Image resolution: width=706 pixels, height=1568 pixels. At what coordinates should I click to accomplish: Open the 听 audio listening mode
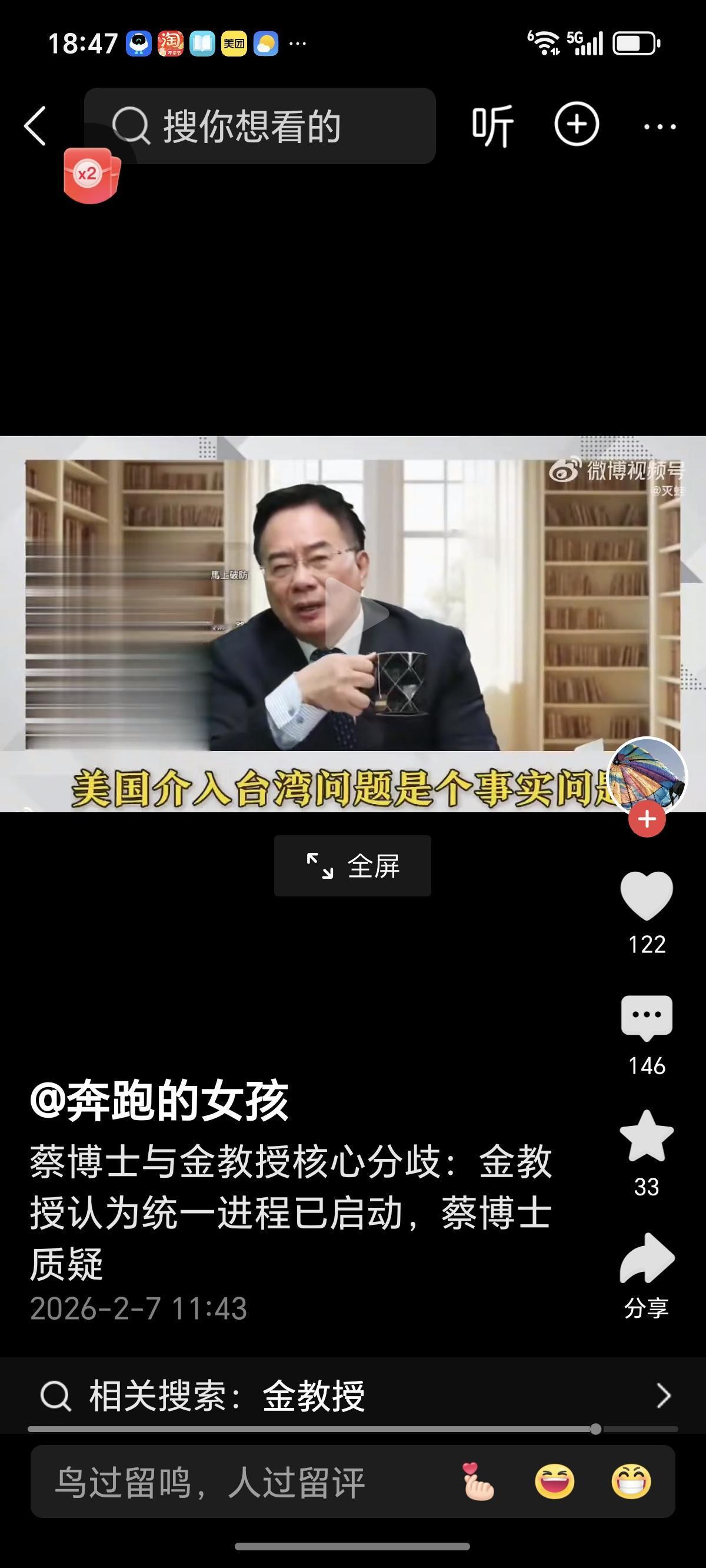[x=494, y=125]
